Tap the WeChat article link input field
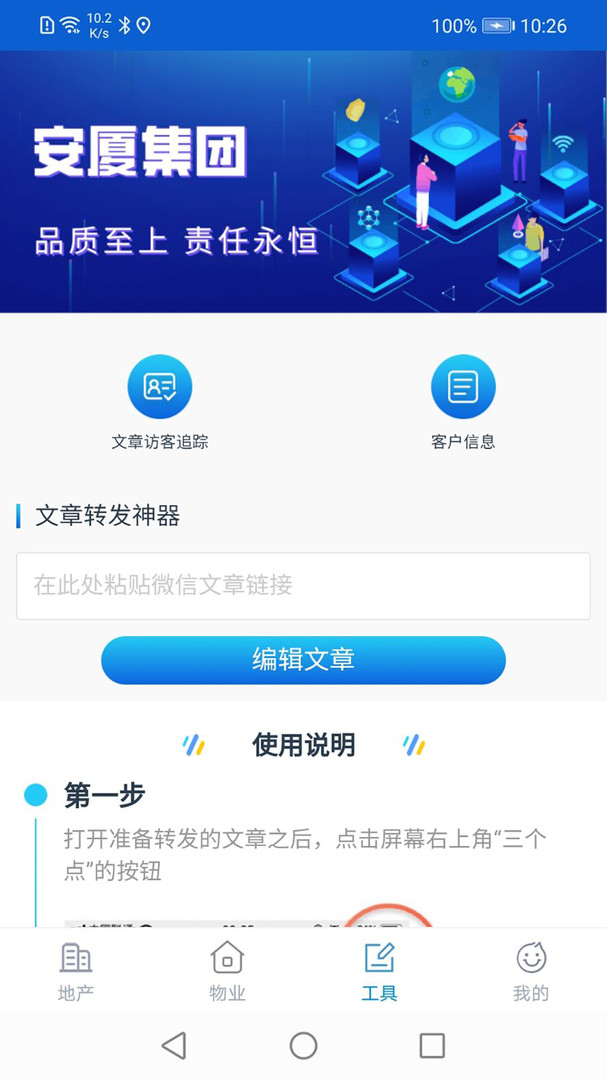The height and width of the screenshot is (1080, 607). click(x=303, y=585)
